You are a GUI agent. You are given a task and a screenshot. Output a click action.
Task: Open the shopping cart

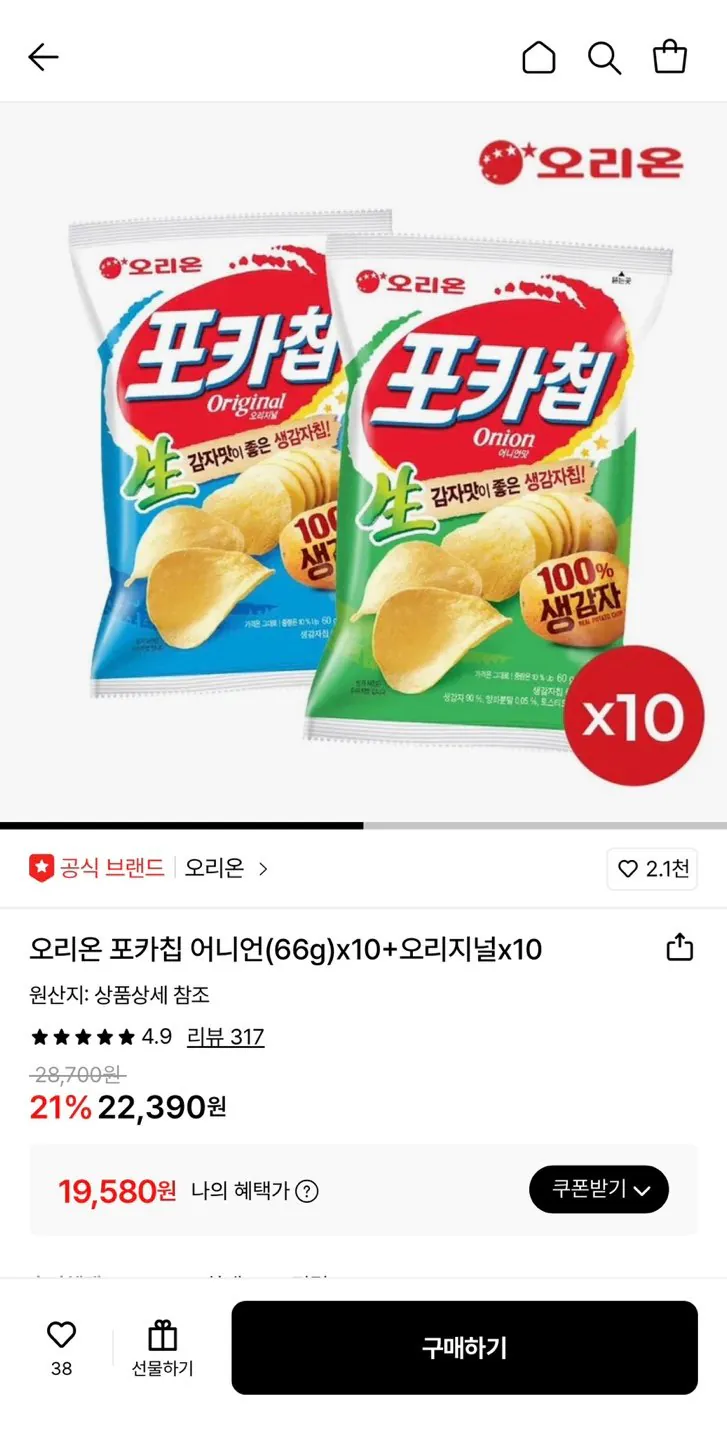(x=669, y=57)
